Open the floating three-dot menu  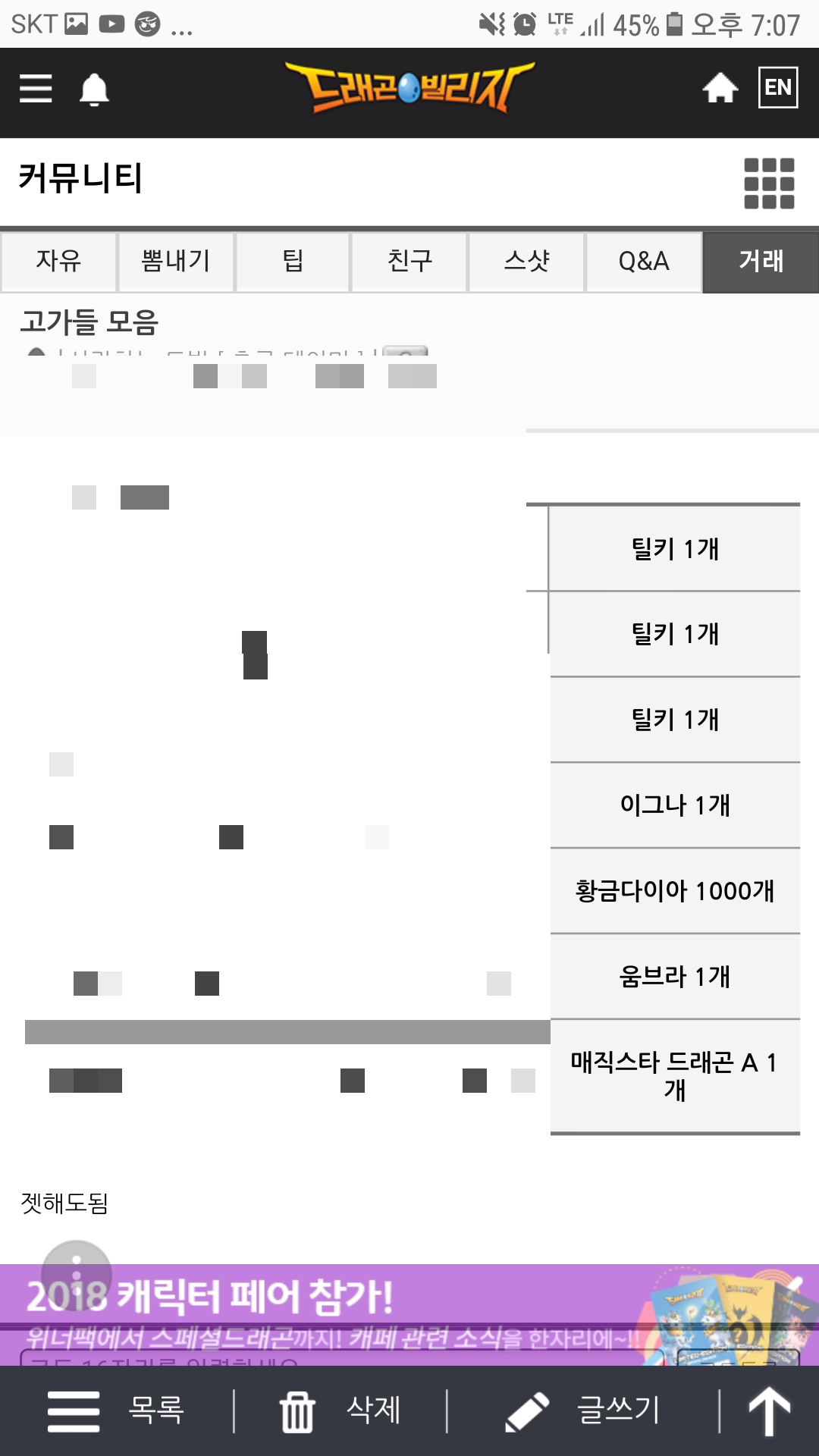76,1274
